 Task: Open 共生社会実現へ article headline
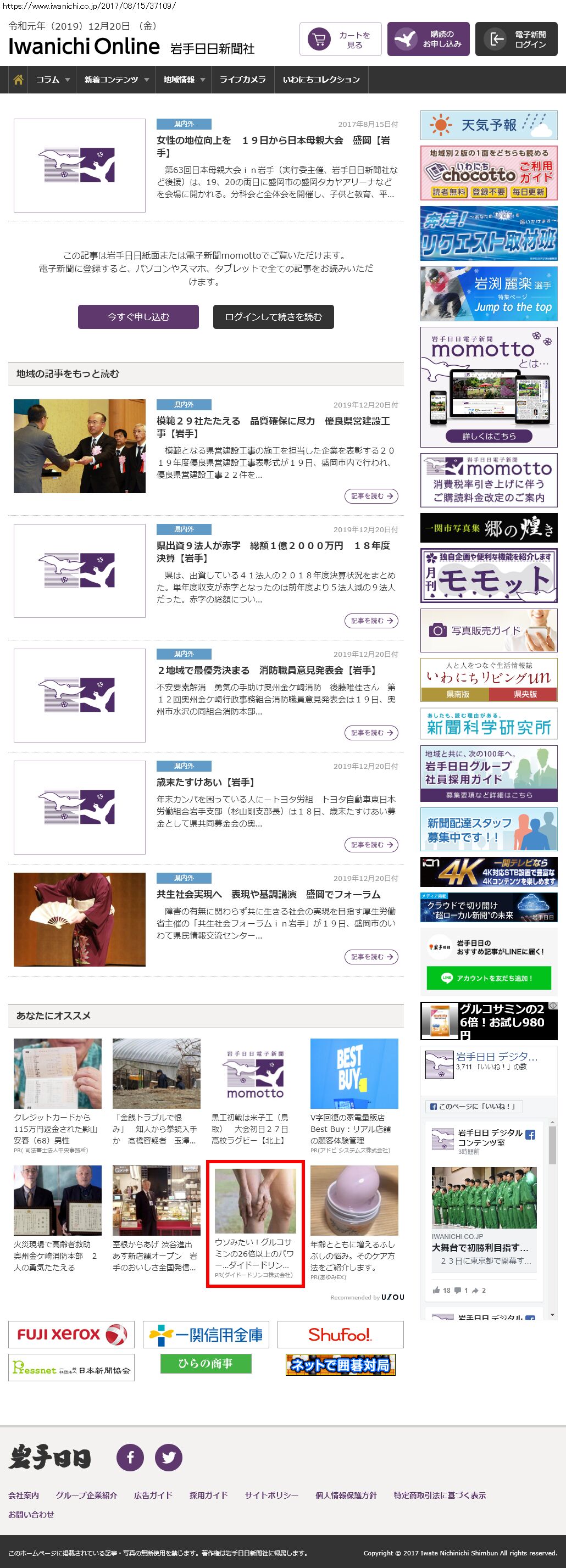(x=268, y=894)
